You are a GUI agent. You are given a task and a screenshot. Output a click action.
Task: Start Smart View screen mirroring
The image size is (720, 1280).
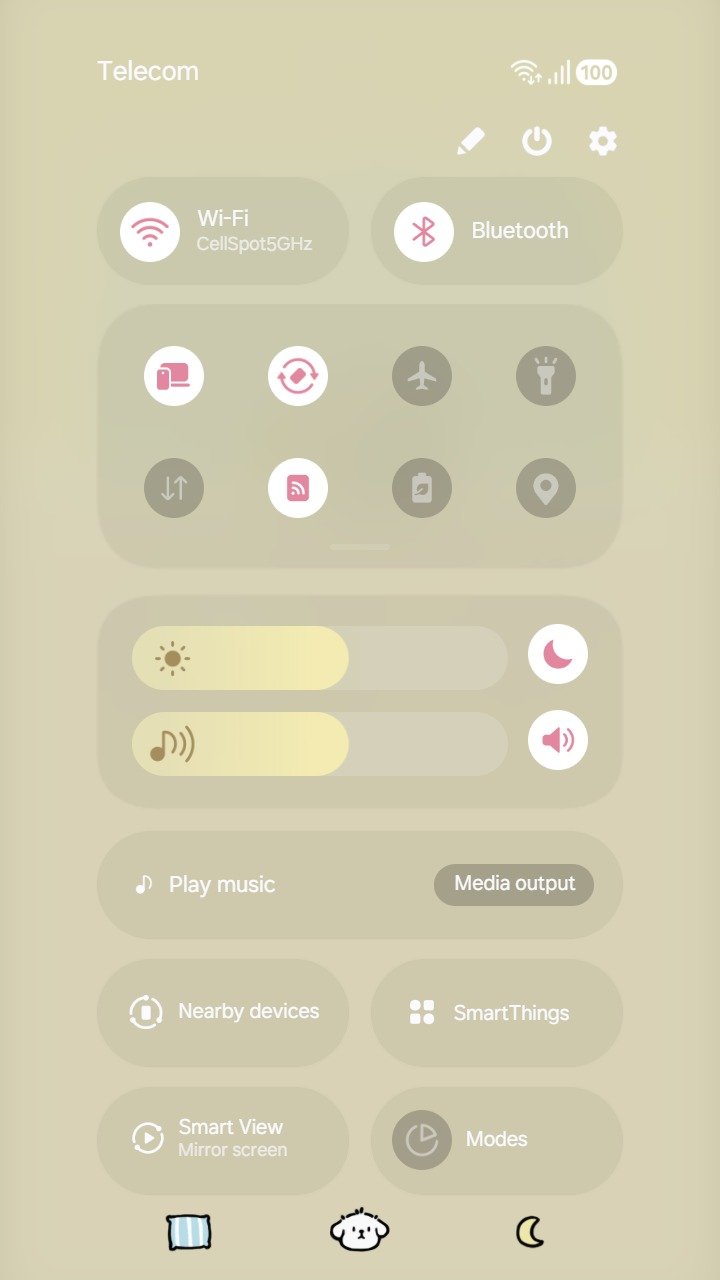point(223,1138)
